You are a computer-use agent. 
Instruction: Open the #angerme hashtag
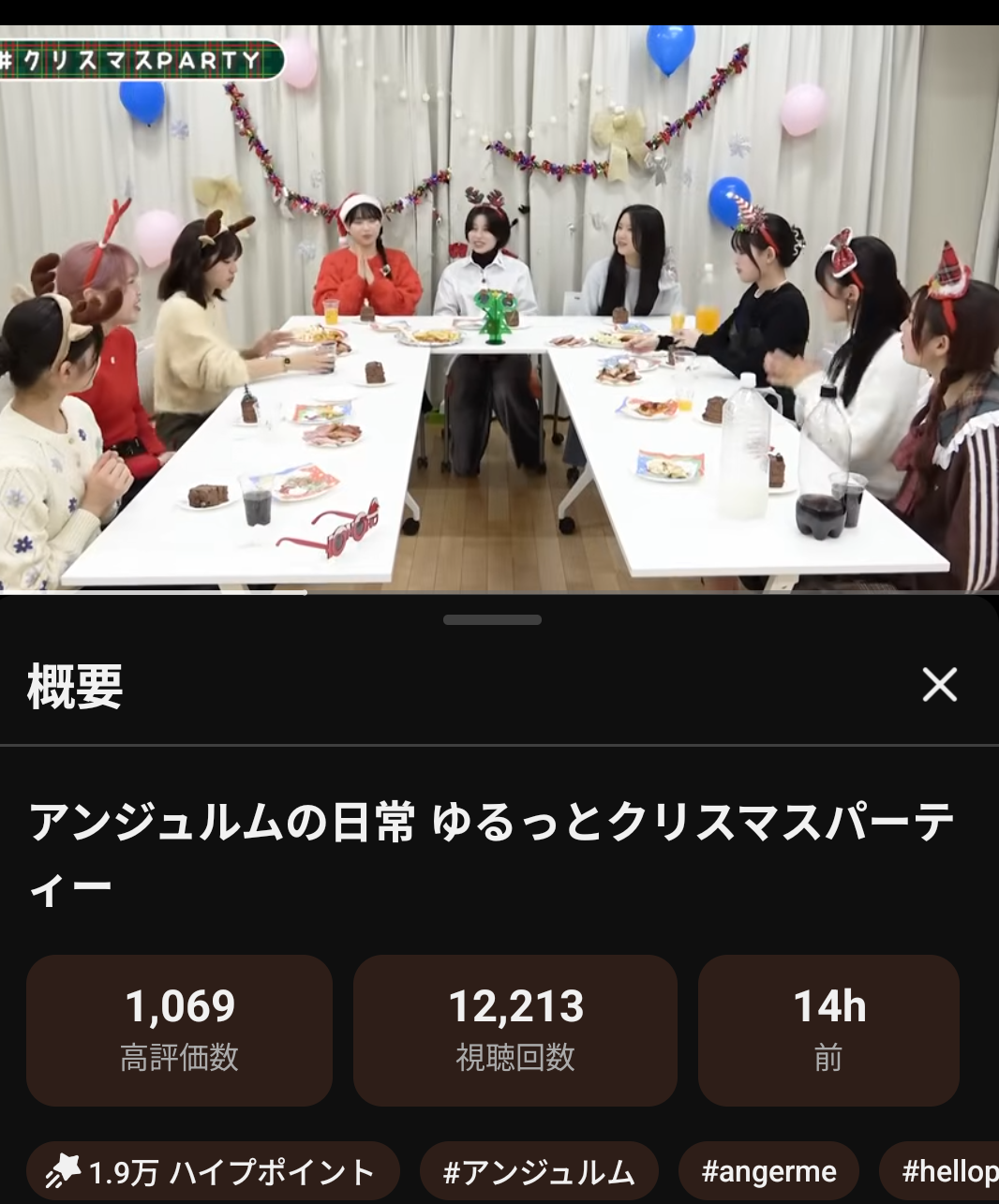point(768,1171)
